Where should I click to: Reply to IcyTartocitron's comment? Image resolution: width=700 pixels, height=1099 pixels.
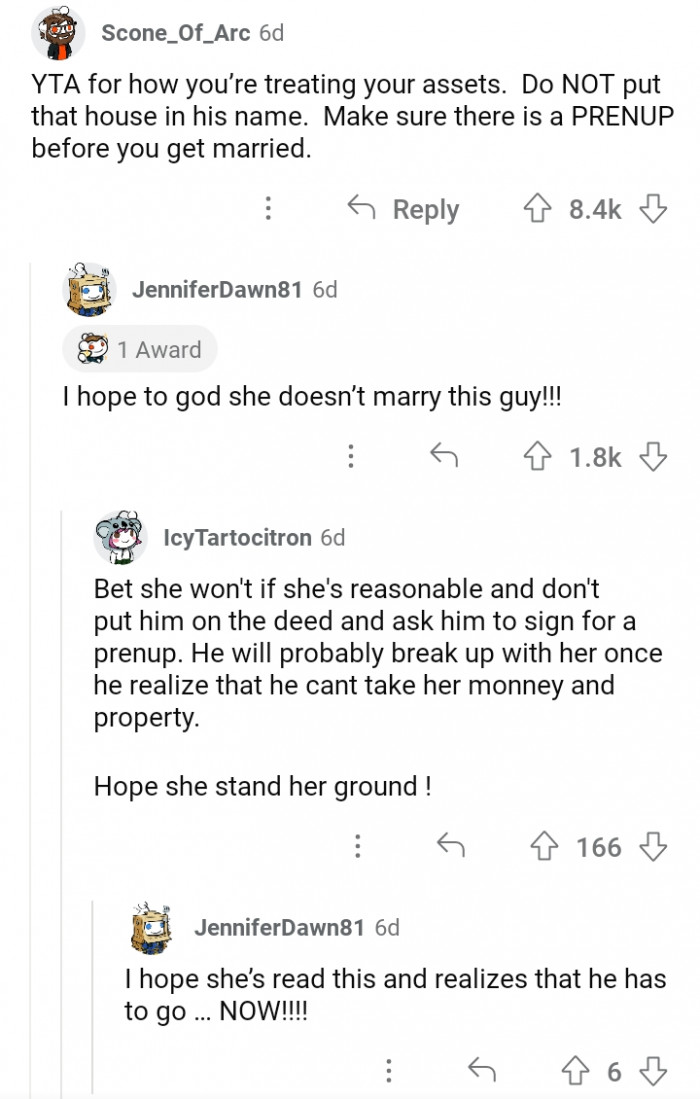click(451, 847)
